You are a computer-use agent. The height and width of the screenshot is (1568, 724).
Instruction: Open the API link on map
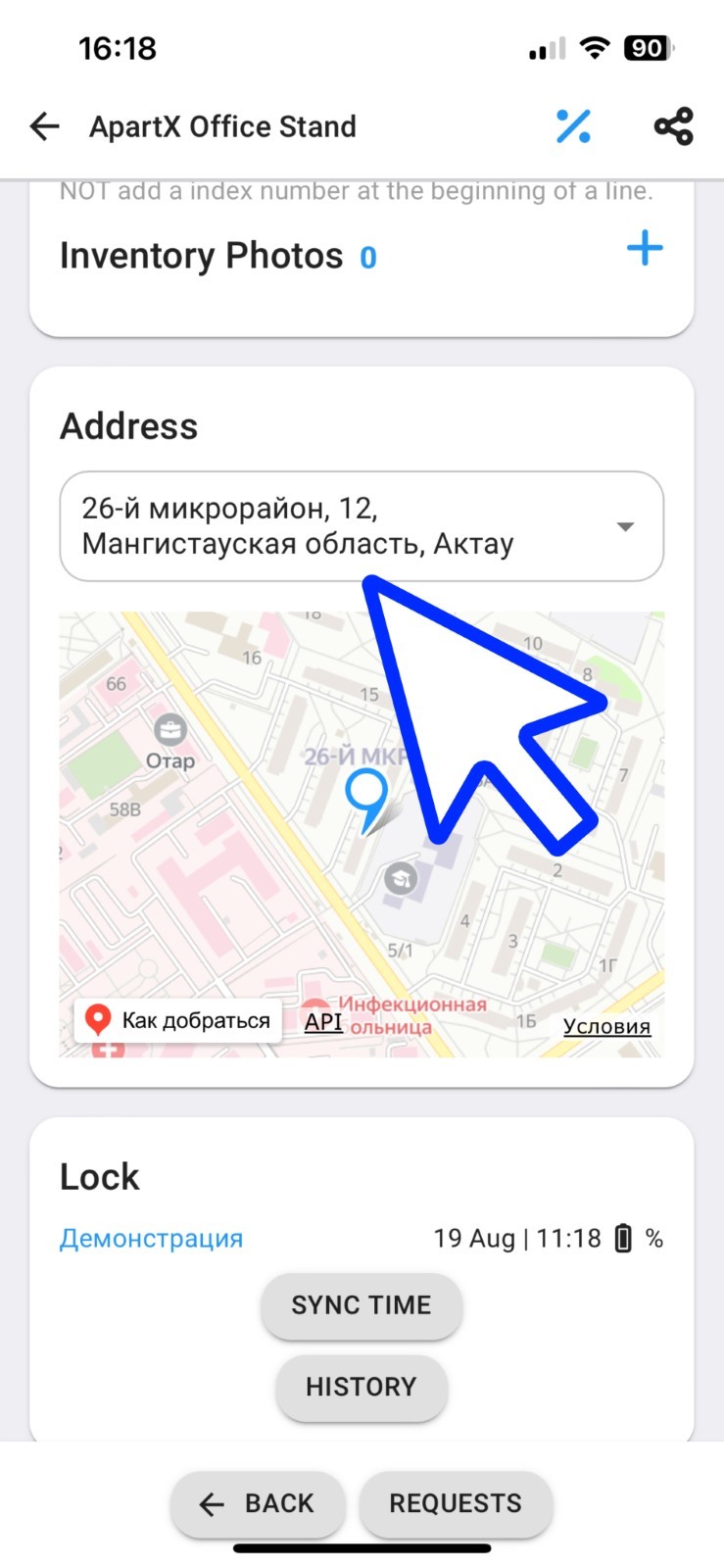(323, 1021)
